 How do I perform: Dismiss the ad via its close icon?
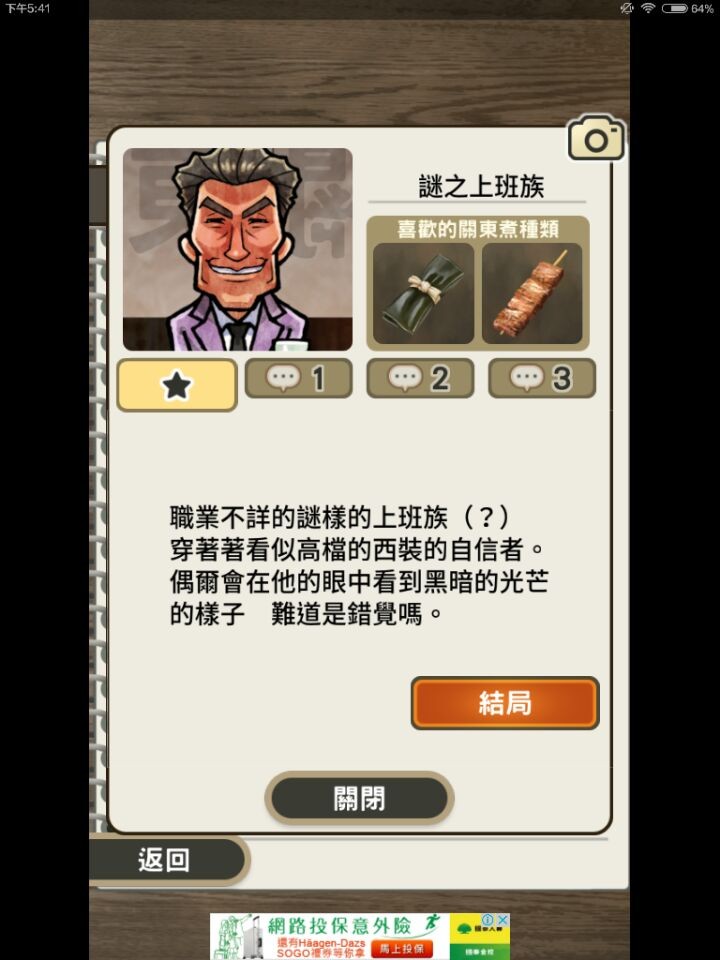[x=502, y=920]
